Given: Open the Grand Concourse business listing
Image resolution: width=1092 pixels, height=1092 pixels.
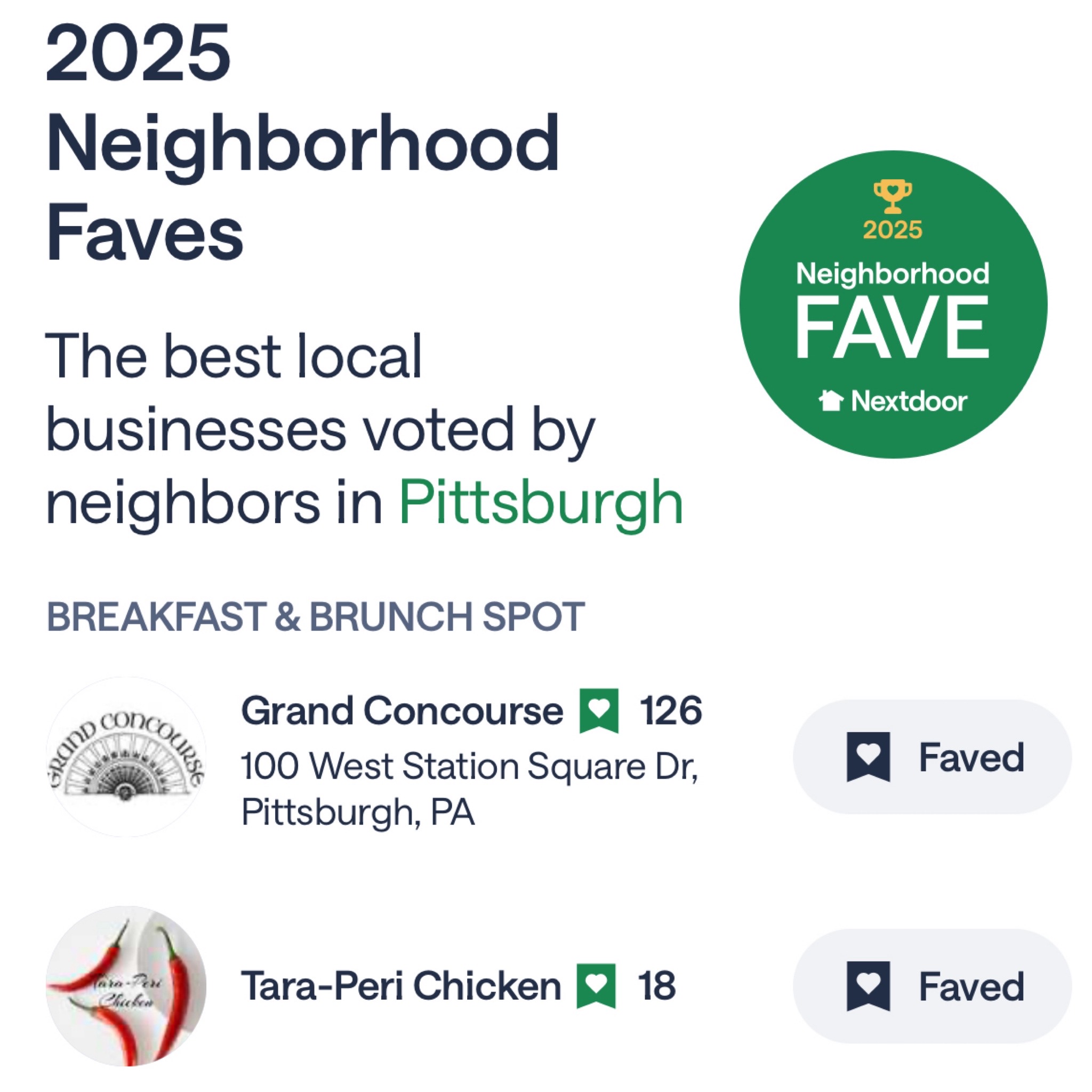Looking at the screenshot, I should tap(402, 710).
